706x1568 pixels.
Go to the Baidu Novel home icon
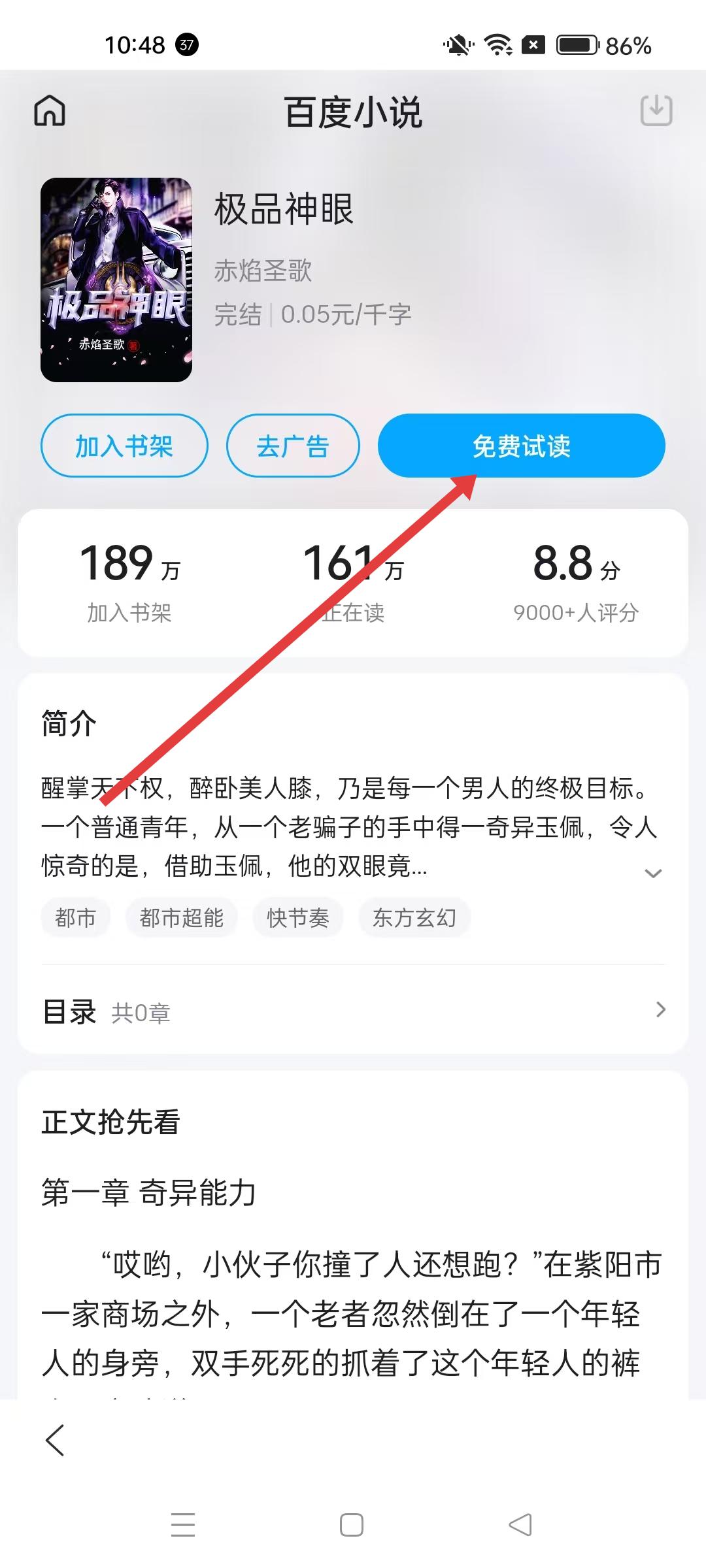[50, 110]
